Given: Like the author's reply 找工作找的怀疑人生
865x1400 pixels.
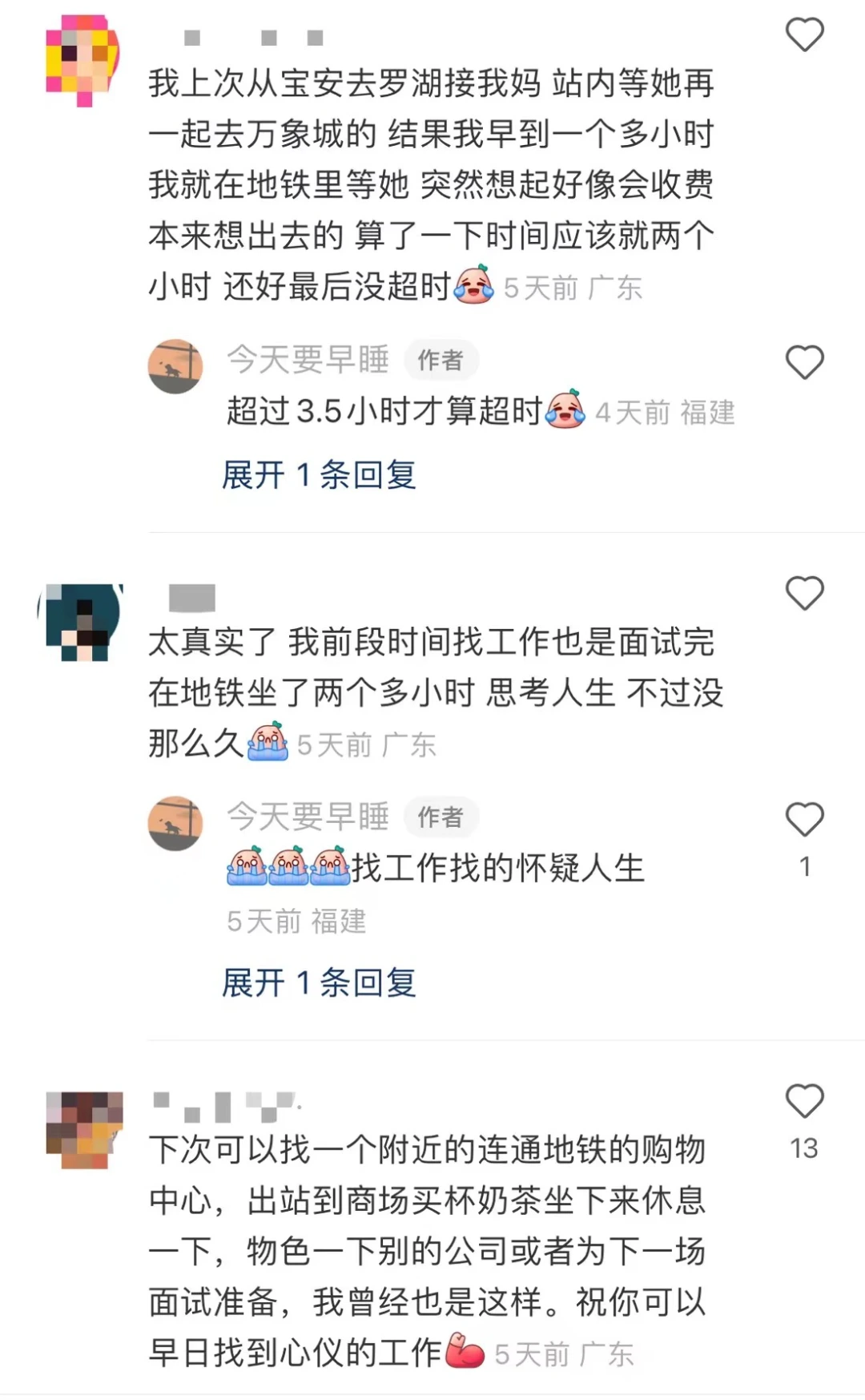Looking at the screenshot, I should click(x=804, y=820).
